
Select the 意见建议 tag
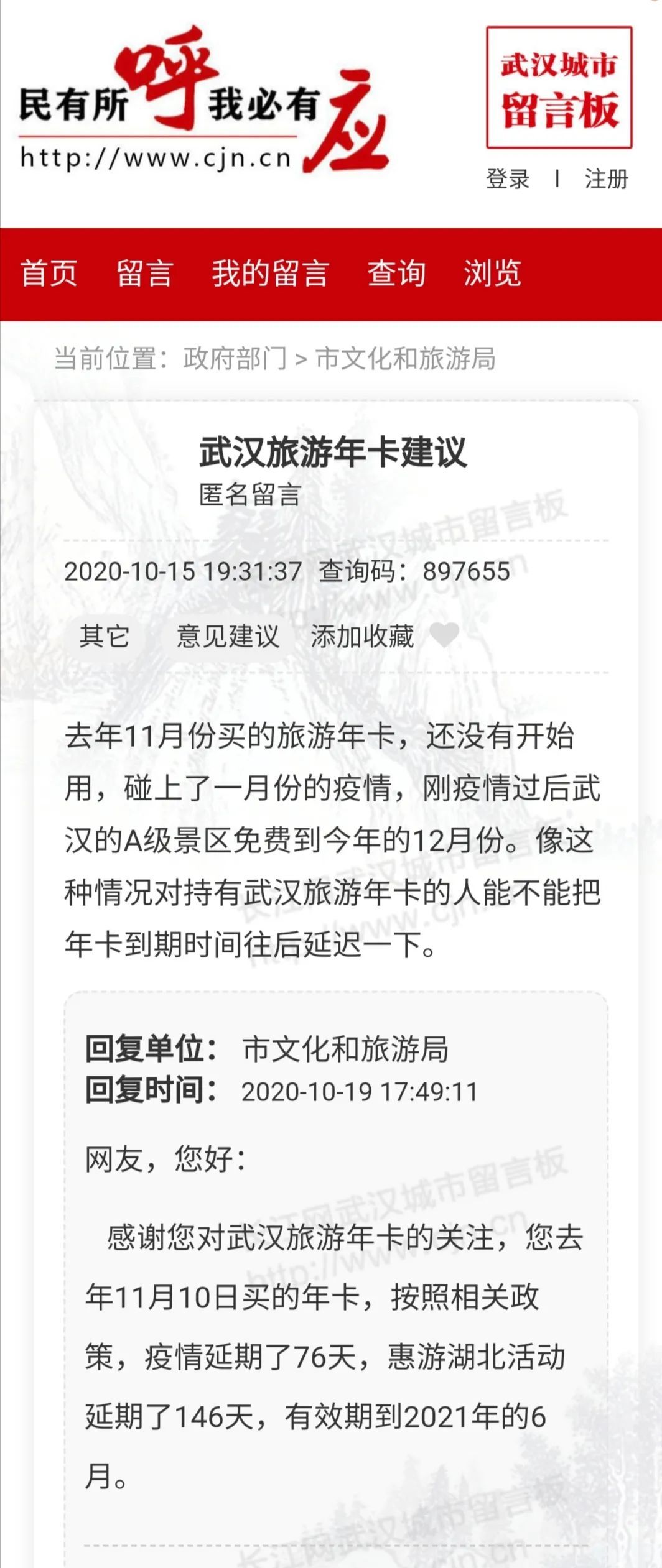coord(228,636)
